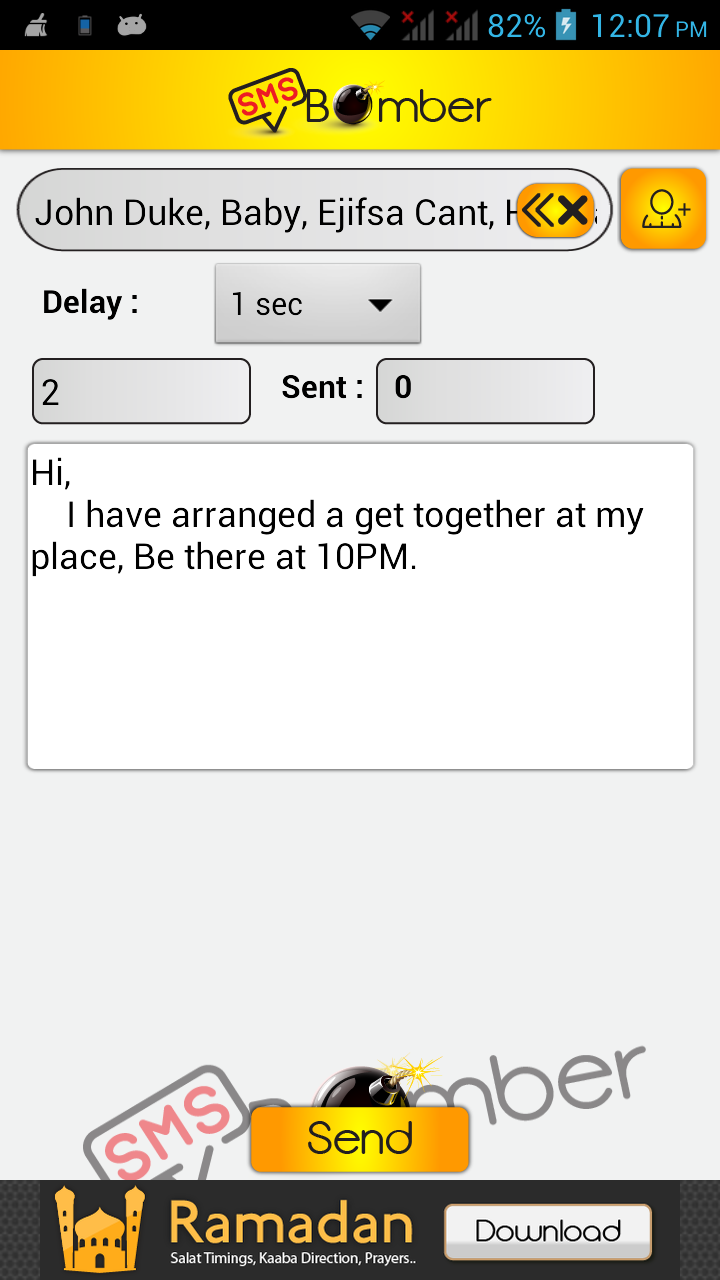Screen dimensions: 720x1280
Task: Edit the message text starting with Hi
Action: [360, 606]
